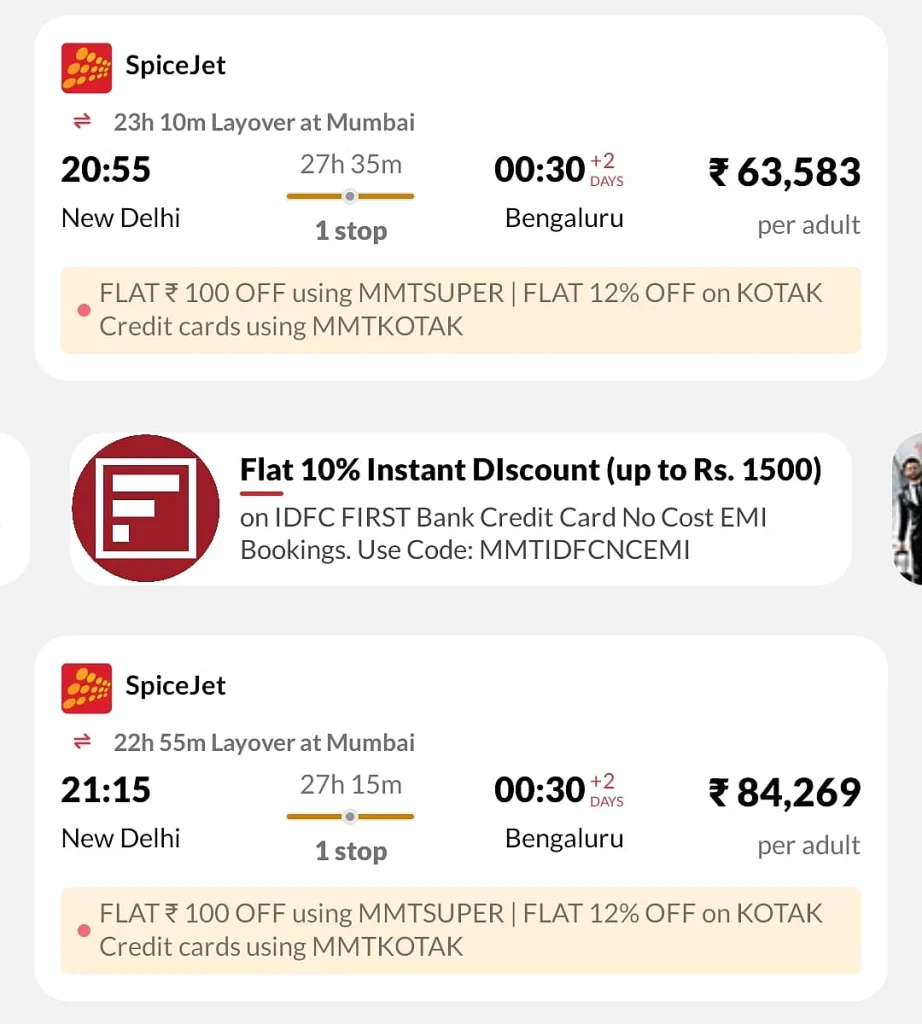
Task: Select the SpiceJet flight departing at 21:15
Action: click(x=460, y=810)
